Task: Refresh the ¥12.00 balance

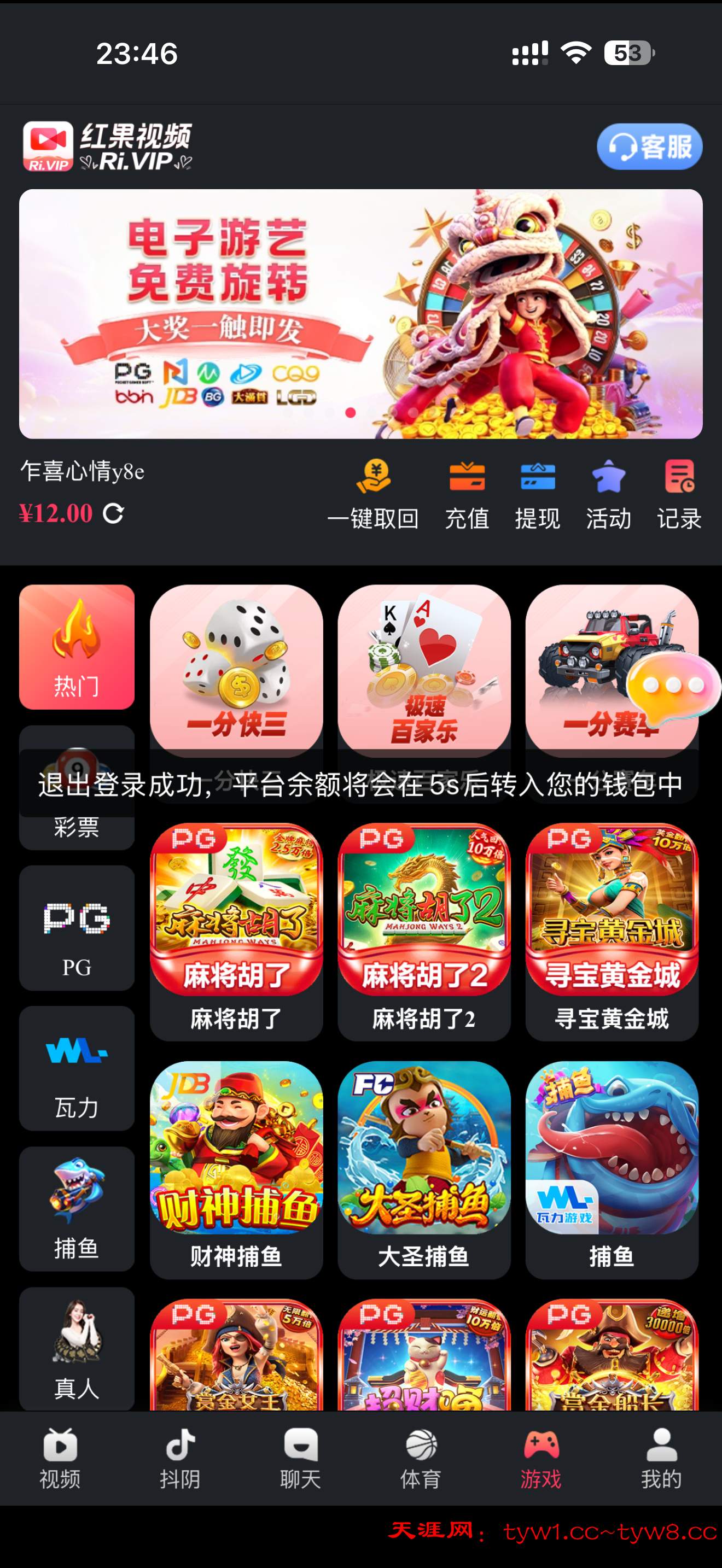Action: pyautogui.click(x=113, y=513)
